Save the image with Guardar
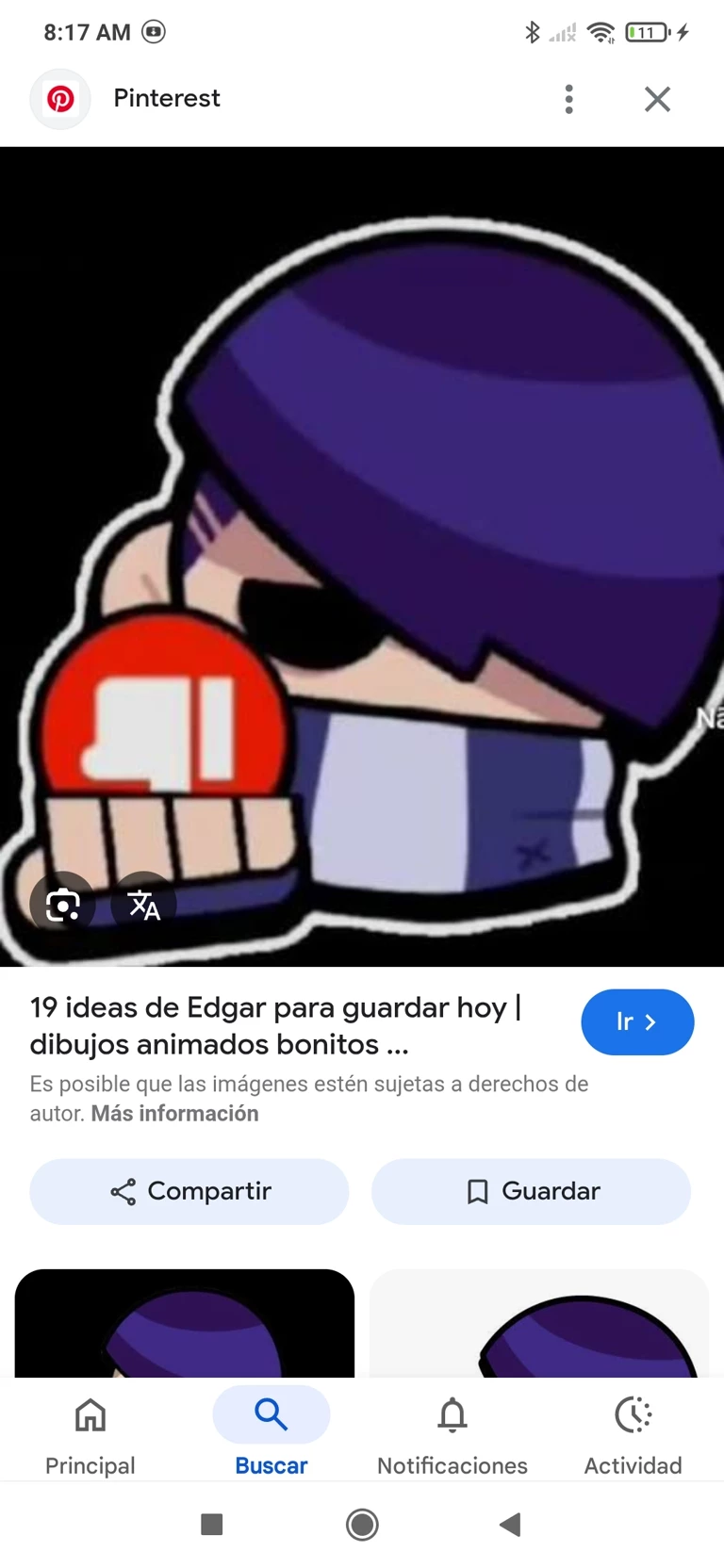724x1568 pixels. pyautogui.click(x=531, y=1191)
